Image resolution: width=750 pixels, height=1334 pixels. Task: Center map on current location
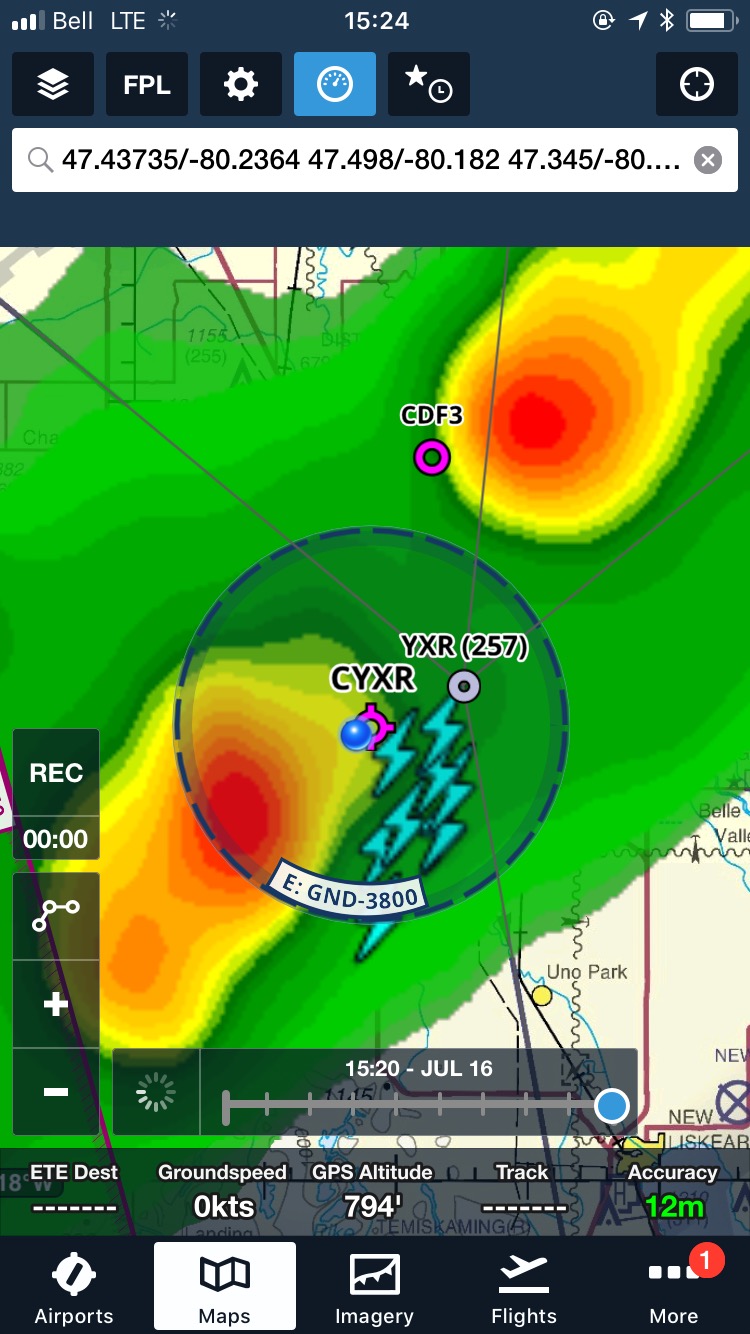[x=696, y=85]
